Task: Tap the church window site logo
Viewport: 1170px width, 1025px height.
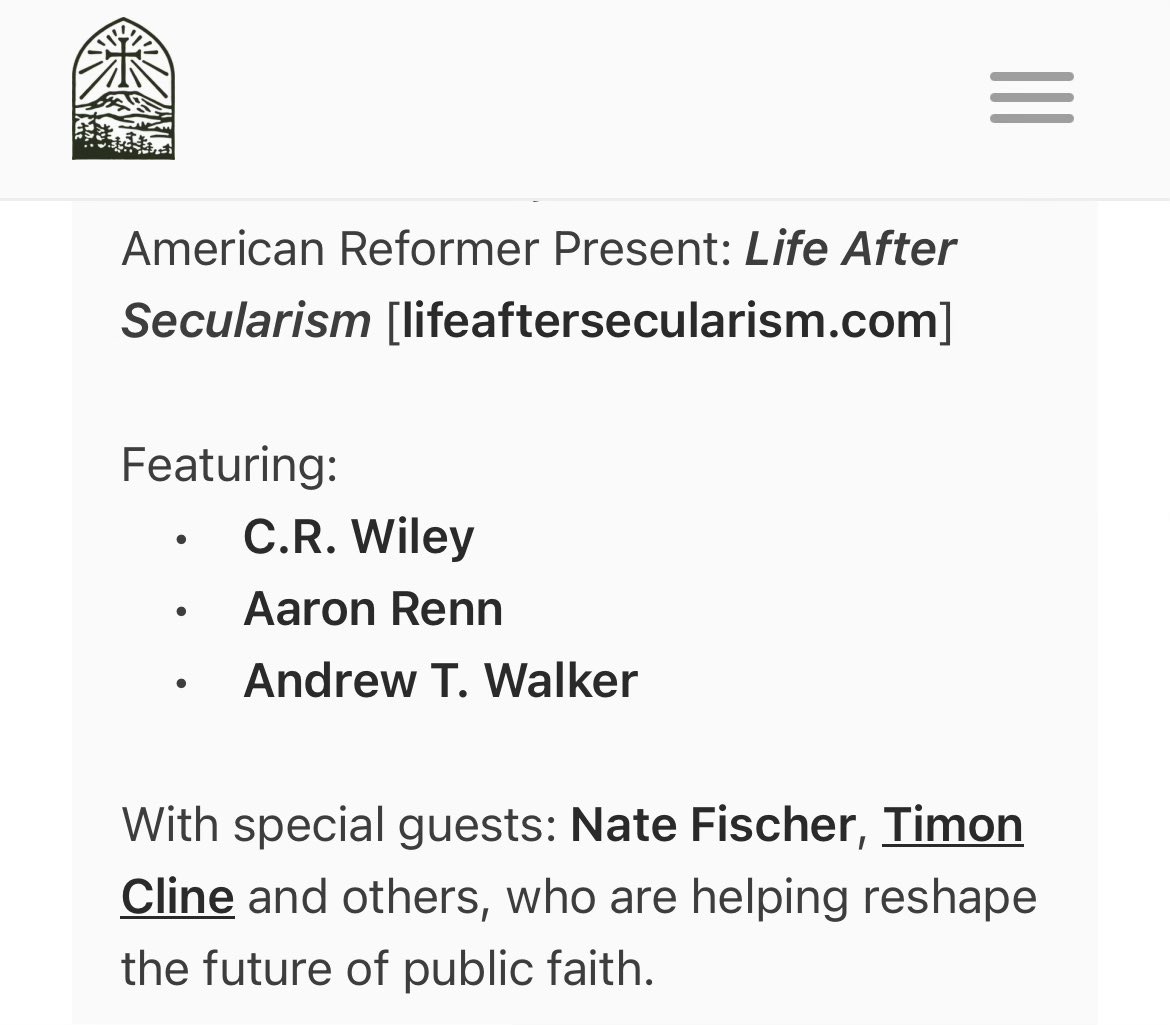Action: [x=123, y=89]
